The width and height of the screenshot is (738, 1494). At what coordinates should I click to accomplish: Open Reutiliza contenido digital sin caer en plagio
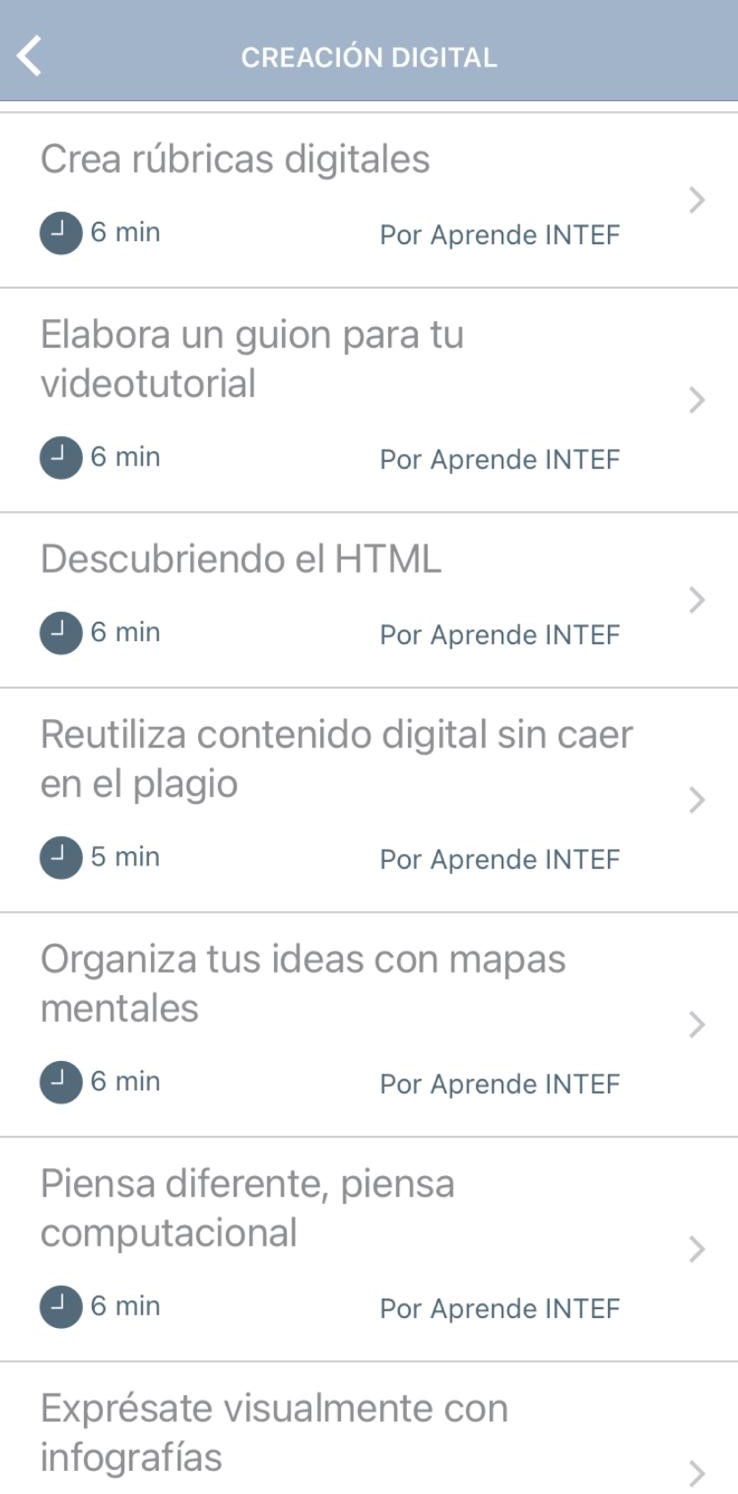369,800
